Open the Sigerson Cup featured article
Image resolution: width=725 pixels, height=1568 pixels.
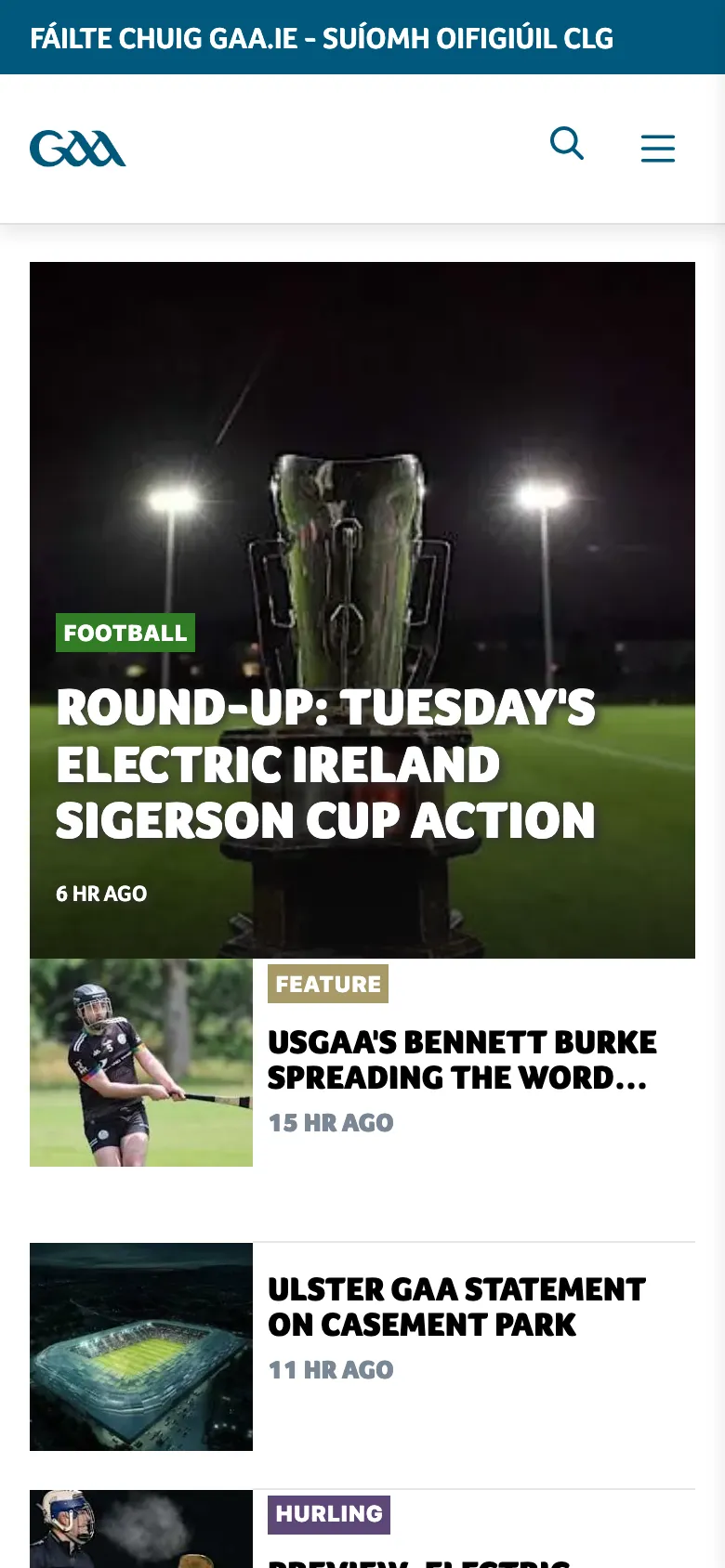(x=325, y=764)
